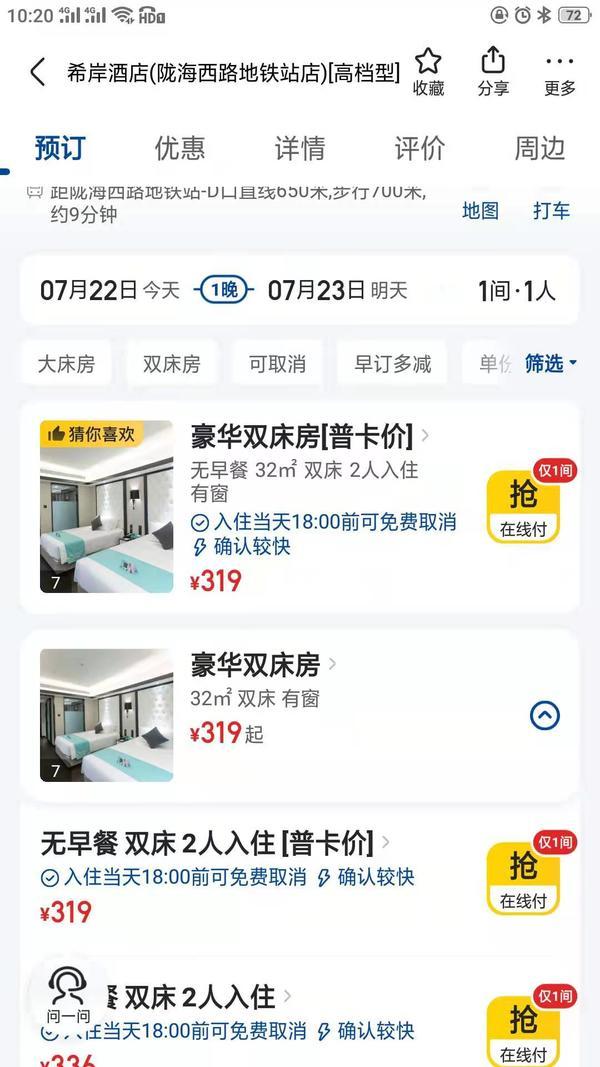The width and height of the screenshot is (600, 1067).
Task: Switch to the 优惠 tab
Action: [x=180, y=149]
